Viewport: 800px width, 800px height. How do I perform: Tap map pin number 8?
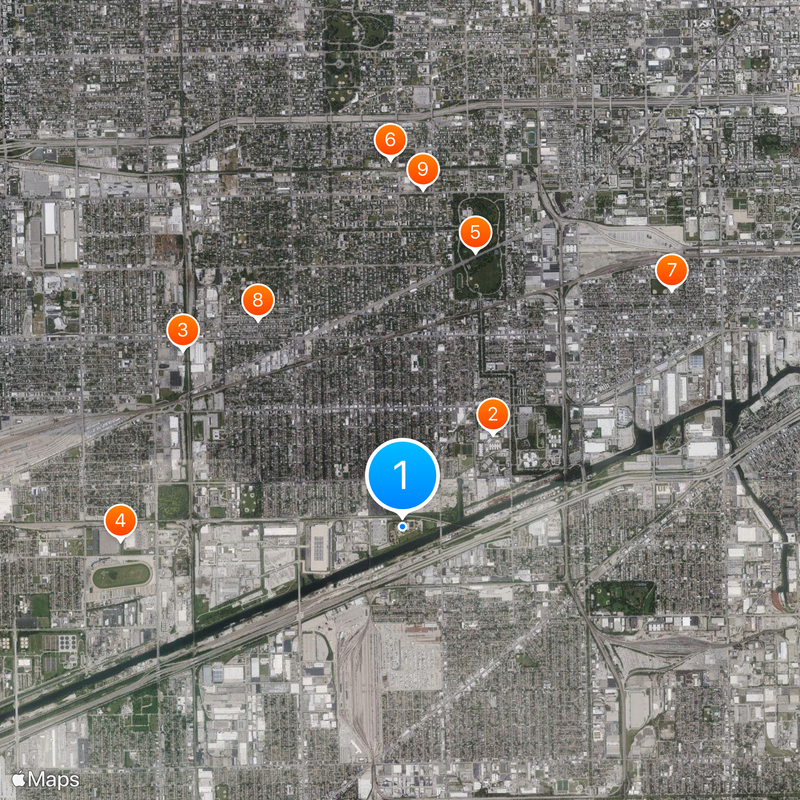click(258, 299)
